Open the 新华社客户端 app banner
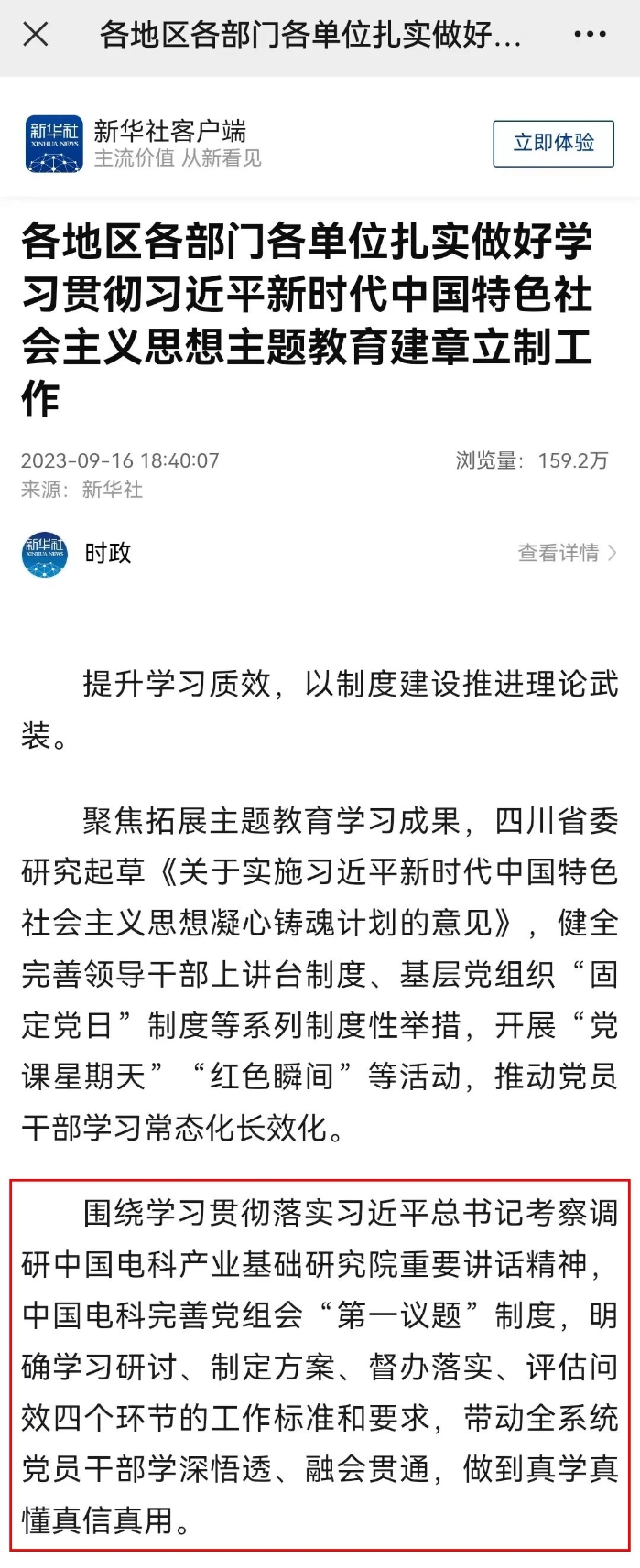 click(169, 144)
